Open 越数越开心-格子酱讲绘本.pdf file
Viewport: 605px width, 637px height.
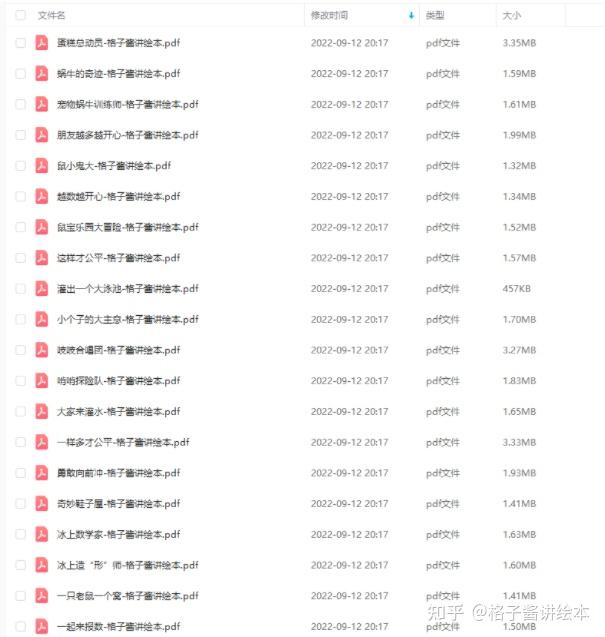[x=118, y=197]
